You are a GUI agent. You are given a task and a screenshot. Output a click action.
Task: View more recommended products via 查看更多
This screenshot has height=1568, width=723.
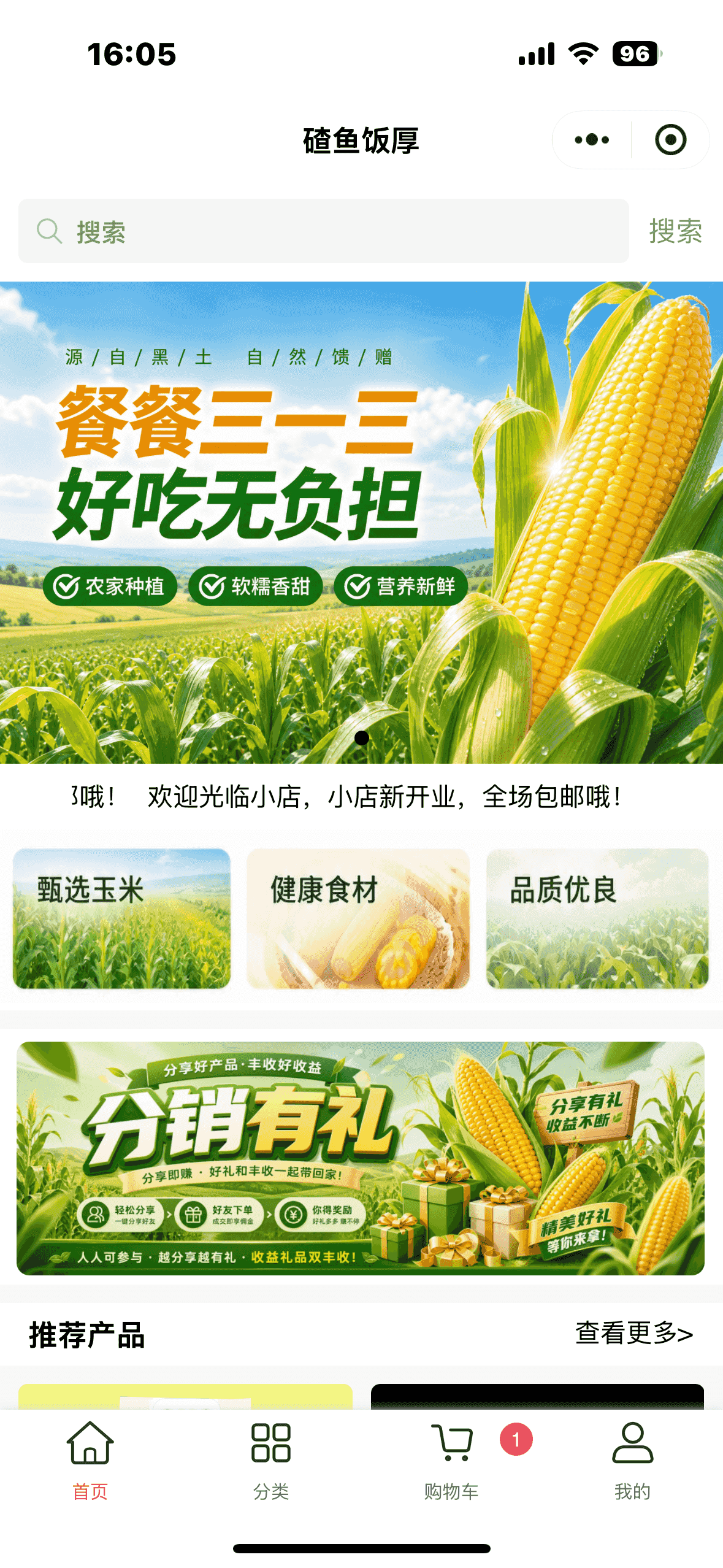(634, 1333)
